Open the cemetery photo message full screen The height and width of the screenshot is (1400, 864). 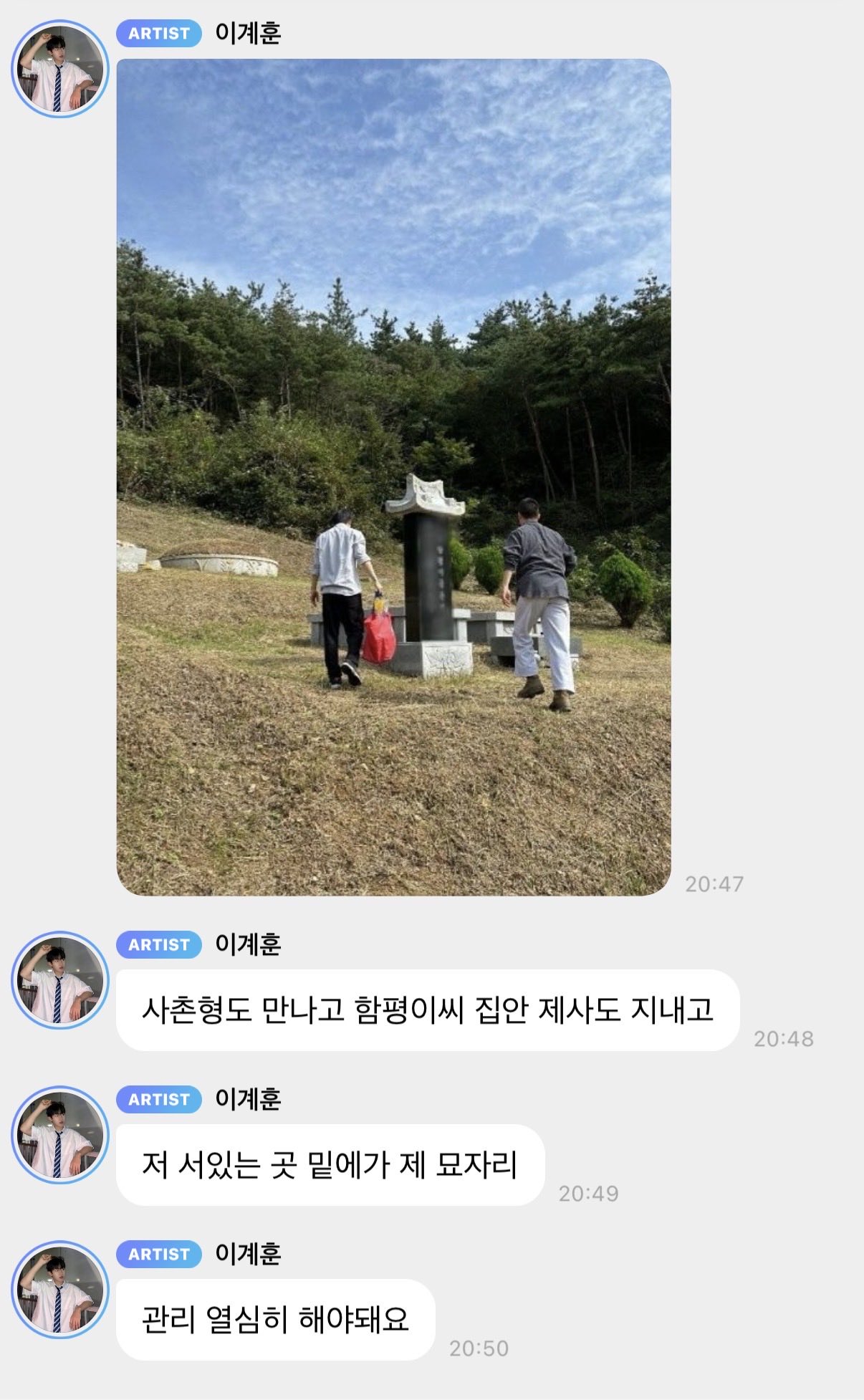point(393,476)
